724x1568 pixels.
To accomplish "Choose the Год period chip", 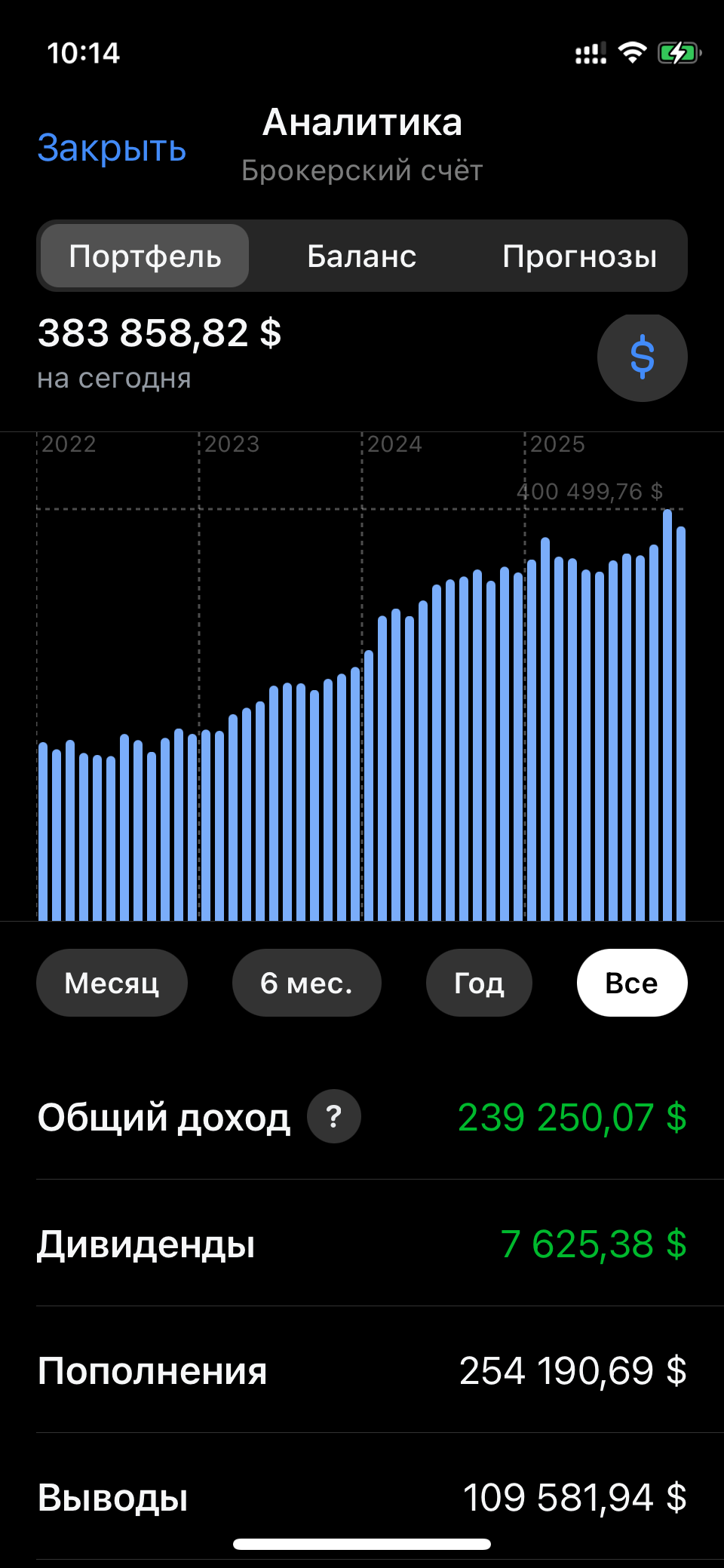I will [479, 983].
